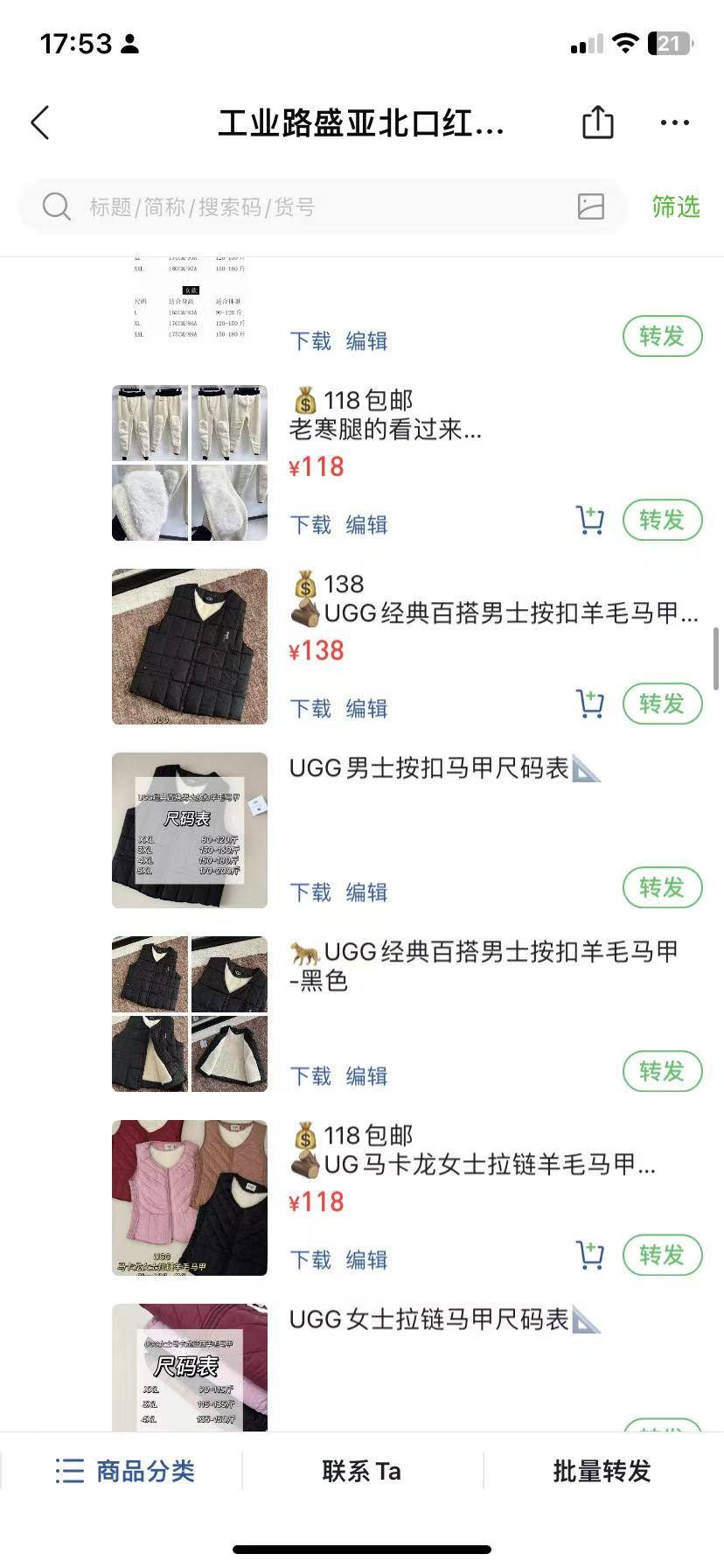This screenshot has width=724, height=1568.
Task: Forward the UGG男士按扣马甲尺码表 post
Action: pyautogui.click(x=662, y=887)
